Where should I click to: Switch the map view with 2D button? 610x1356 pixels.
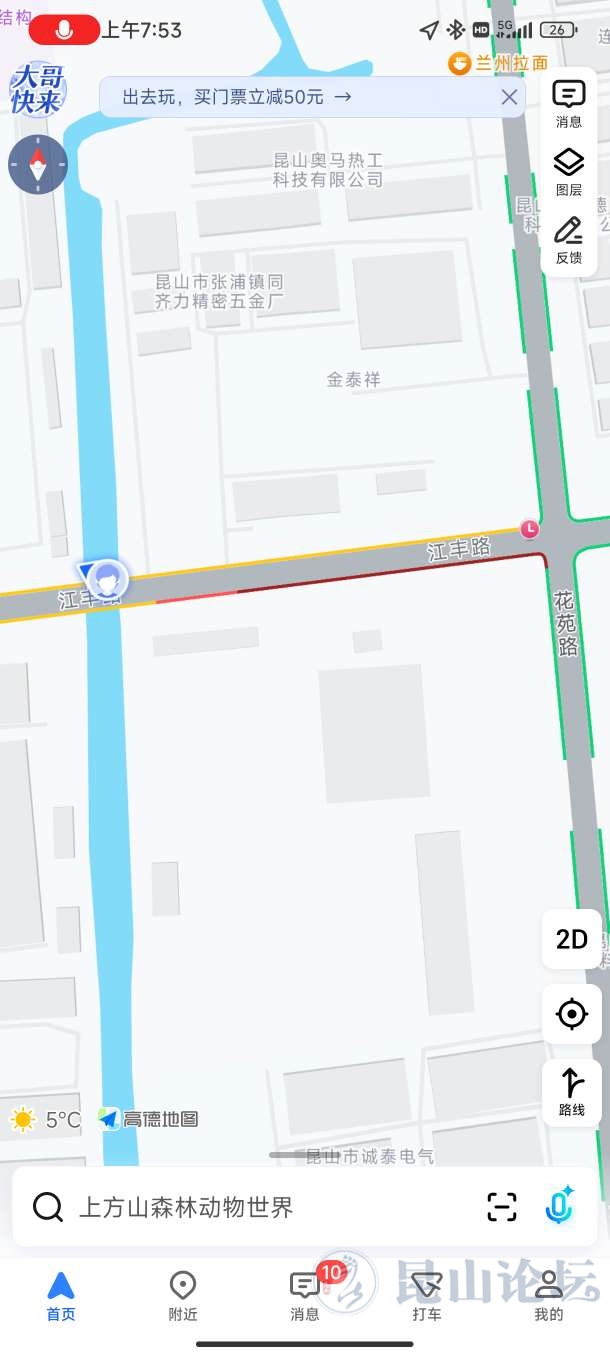[572, 939]
